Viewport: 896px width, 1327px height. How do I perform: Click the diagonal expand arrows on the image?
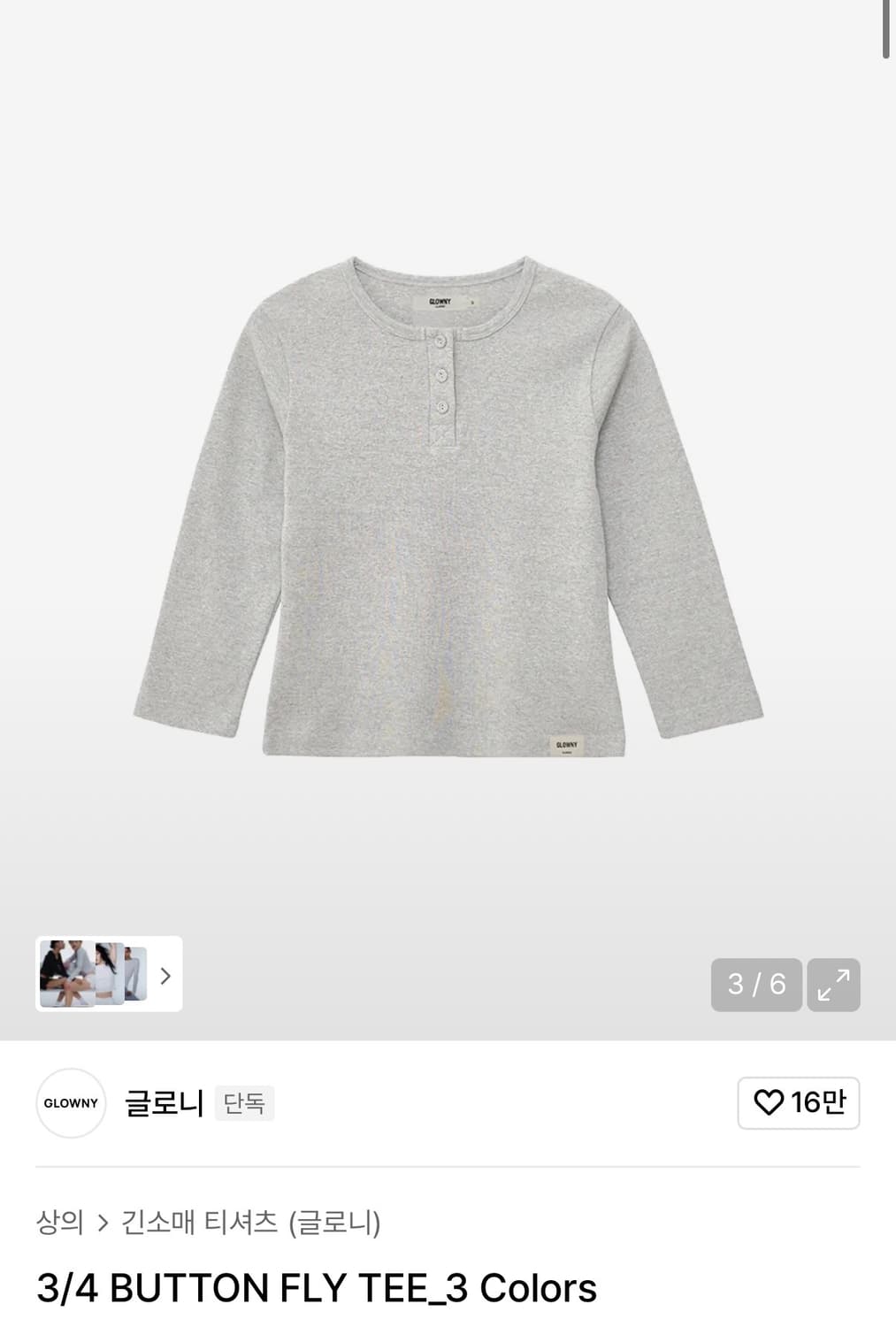(x=832, y=985)
